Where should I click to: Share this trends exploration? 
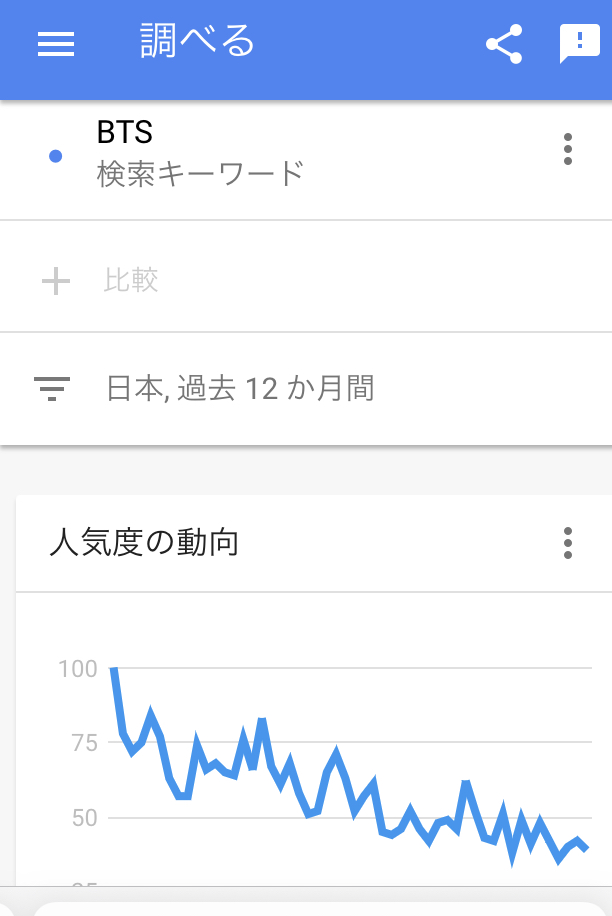[x=504, y=44]
